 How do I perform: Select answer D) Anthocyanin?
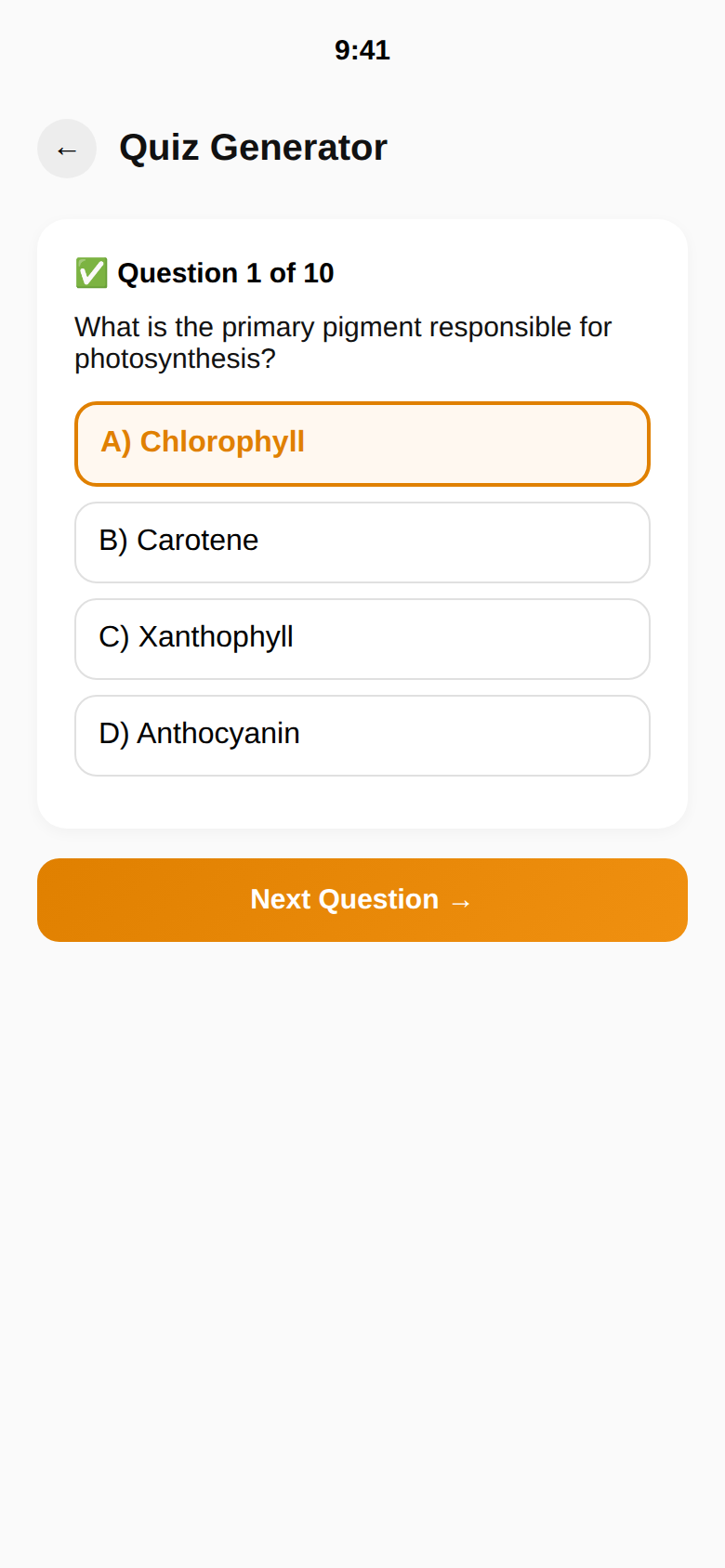point(362,735)
